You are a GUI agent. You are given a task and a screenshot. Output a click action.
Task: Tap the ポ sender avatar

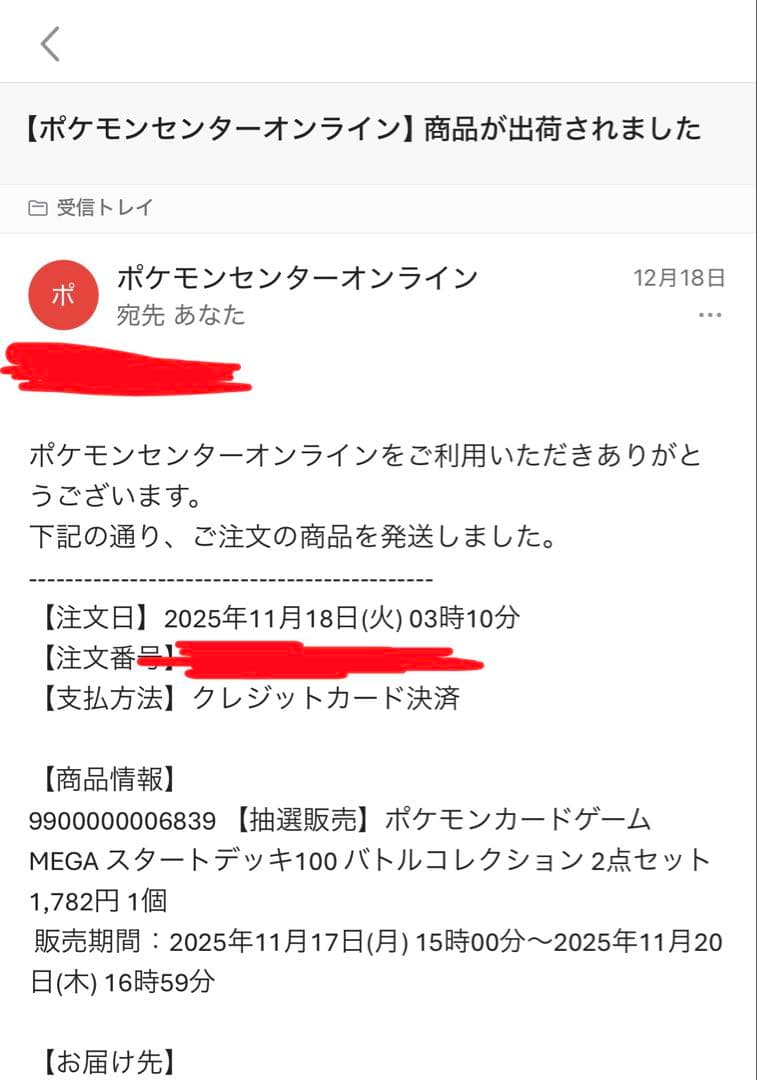[63, 295]
